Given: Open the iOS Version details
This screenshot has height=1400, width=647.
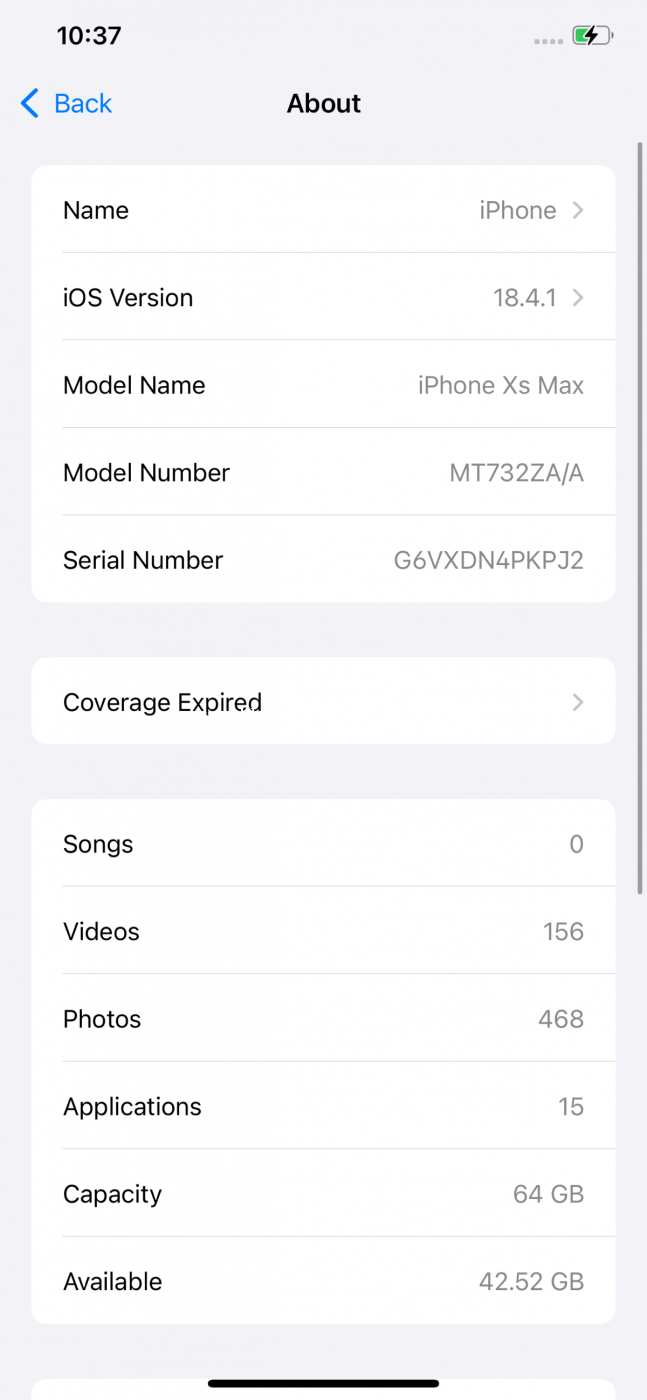Looking at the screenshot, I should (323, 297).
